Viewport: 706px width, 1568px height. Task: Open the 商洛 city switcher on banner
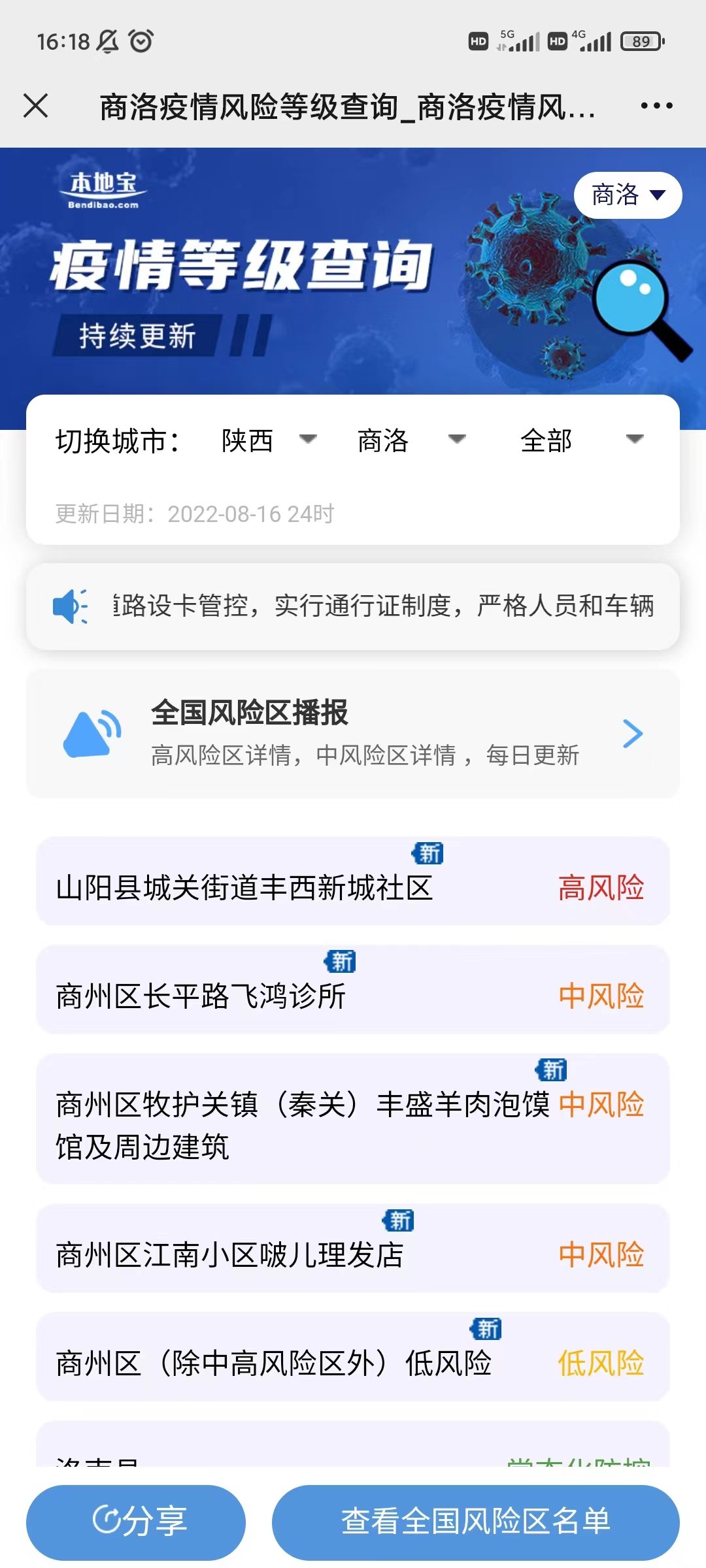[628, 195]
